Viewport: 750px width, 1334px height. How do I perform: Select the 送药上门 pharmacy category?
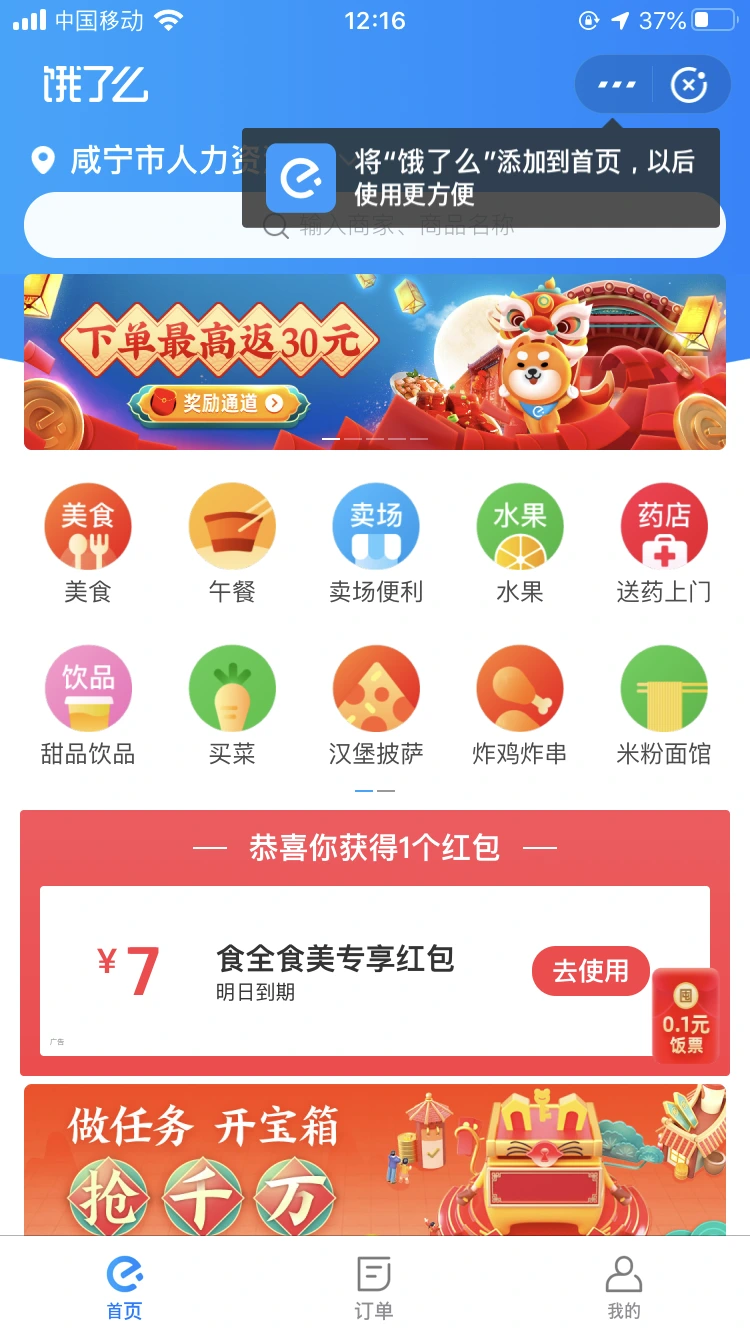(664, 544)
